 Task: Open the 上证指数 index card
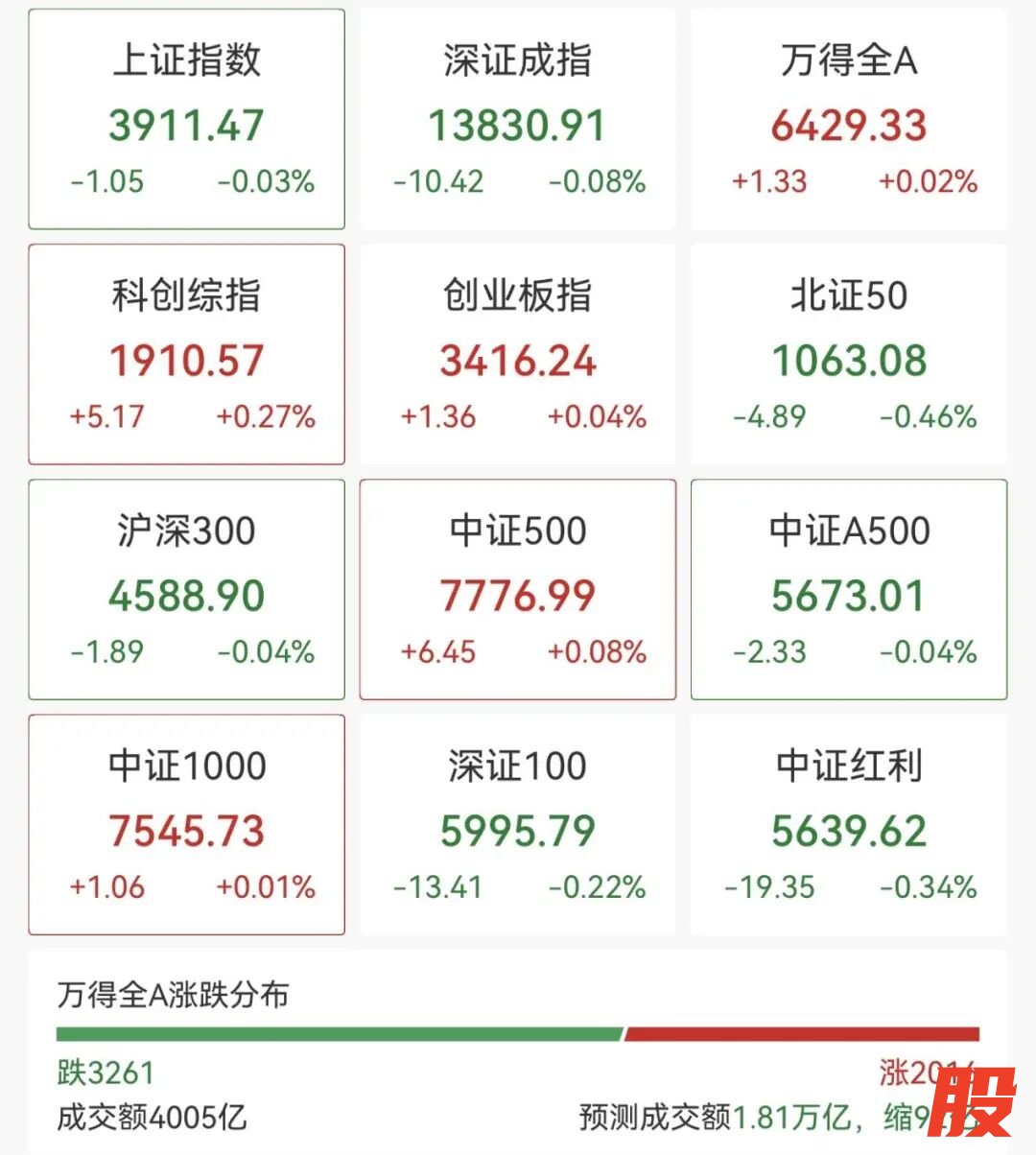186,119
